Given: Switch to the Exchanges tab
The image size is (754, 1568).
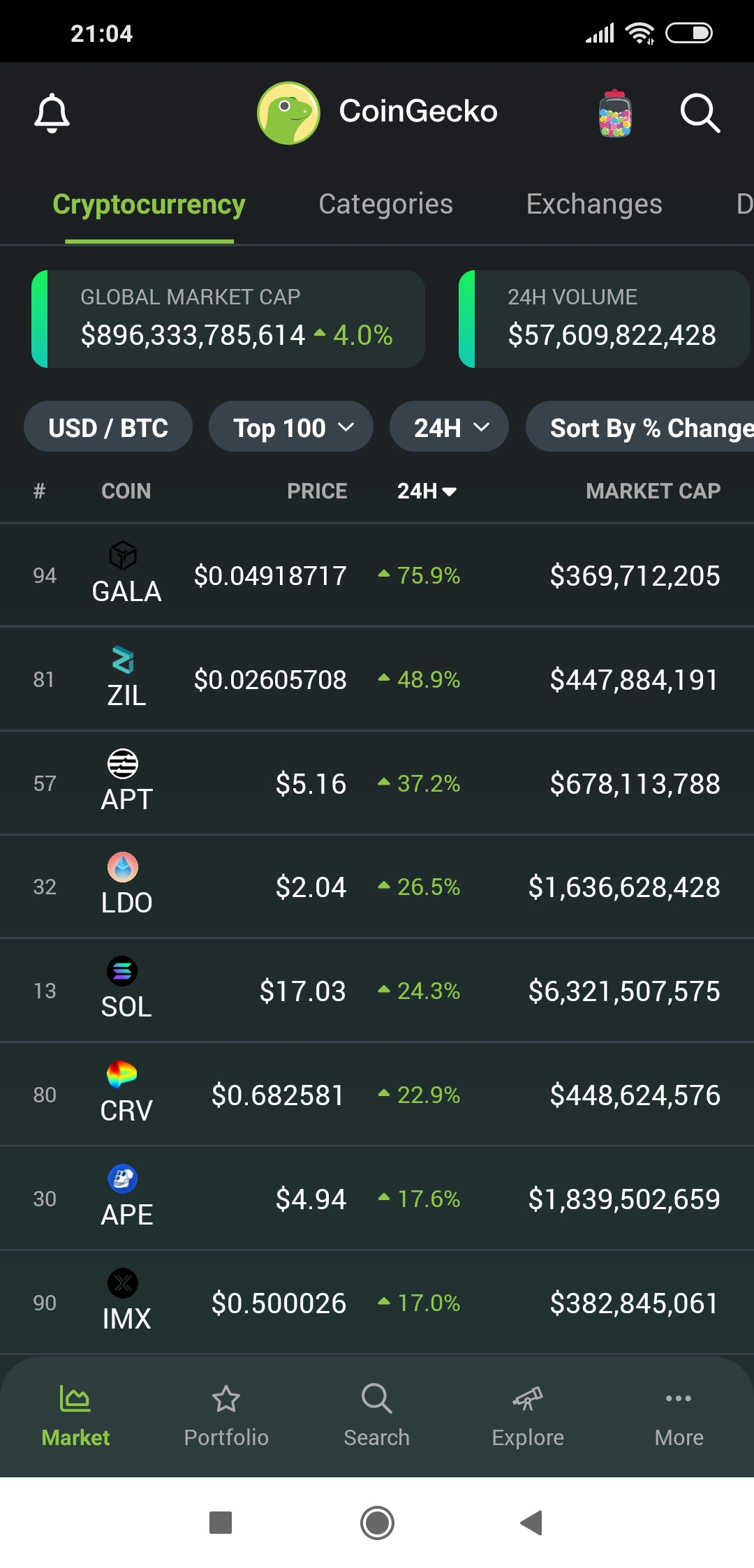Looking at the screenshot, I should [x=594, y=204].
